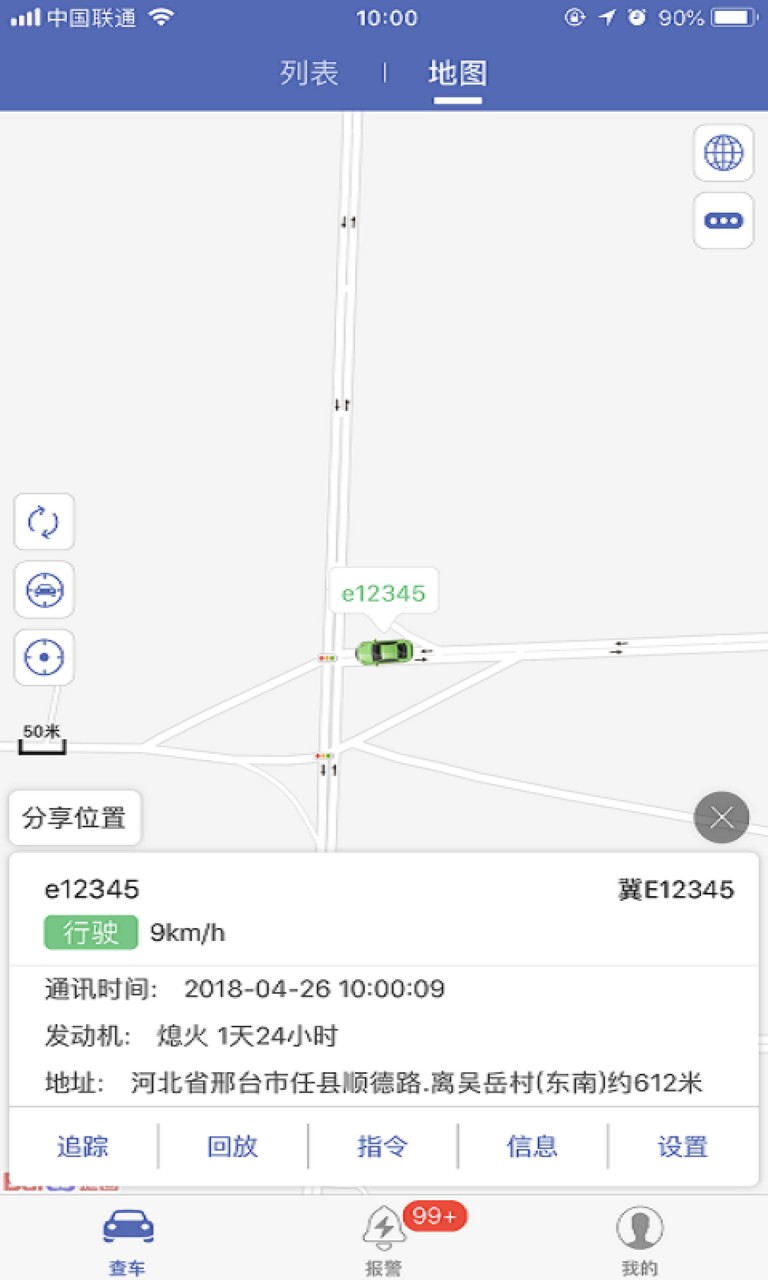The width and height of the screenshot is (768, 1280).
Task: Open the more options ellipsis icon
Action: click(723, 220)
